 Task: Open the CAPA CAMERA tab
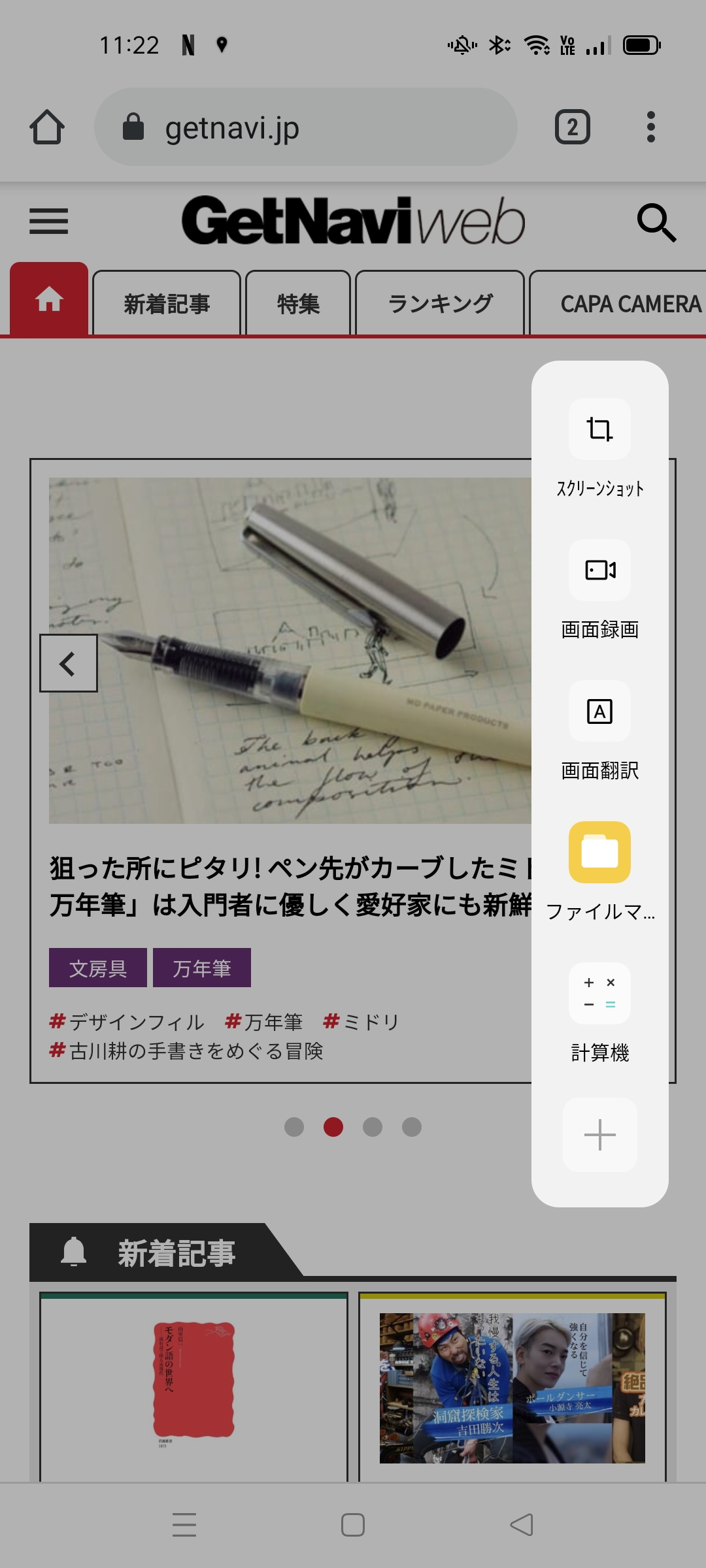point(630,304)
